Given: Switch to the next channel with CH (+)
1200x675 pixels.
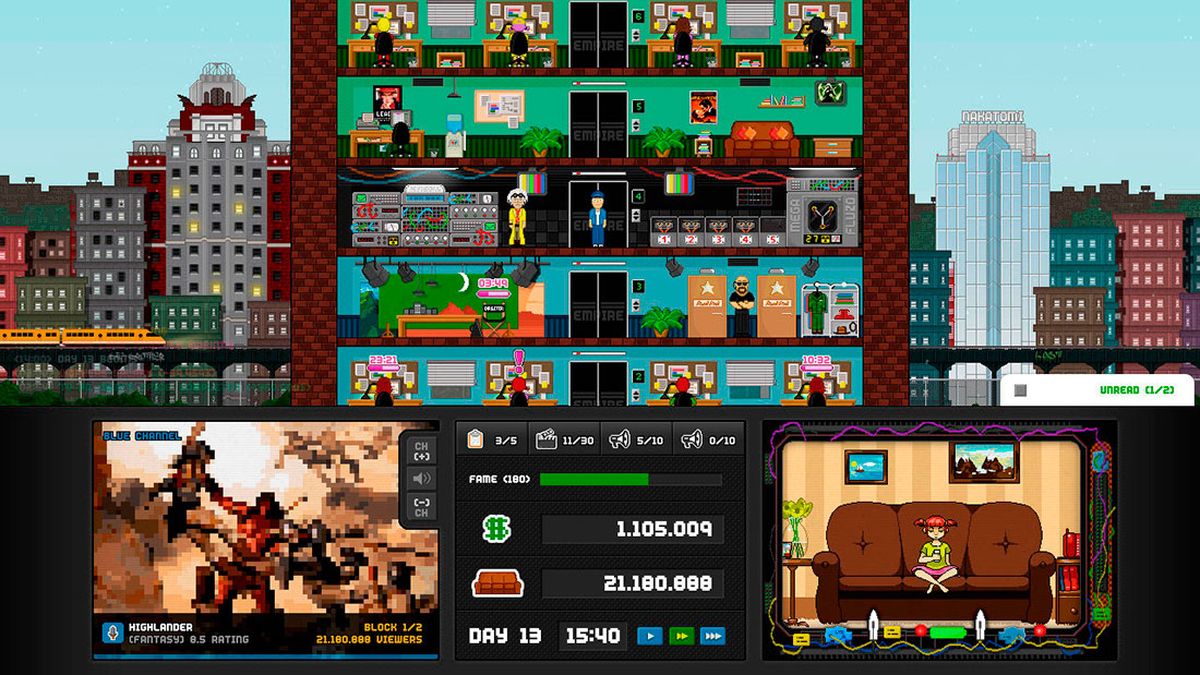Looking at the screenshot, I should (420, 449).
